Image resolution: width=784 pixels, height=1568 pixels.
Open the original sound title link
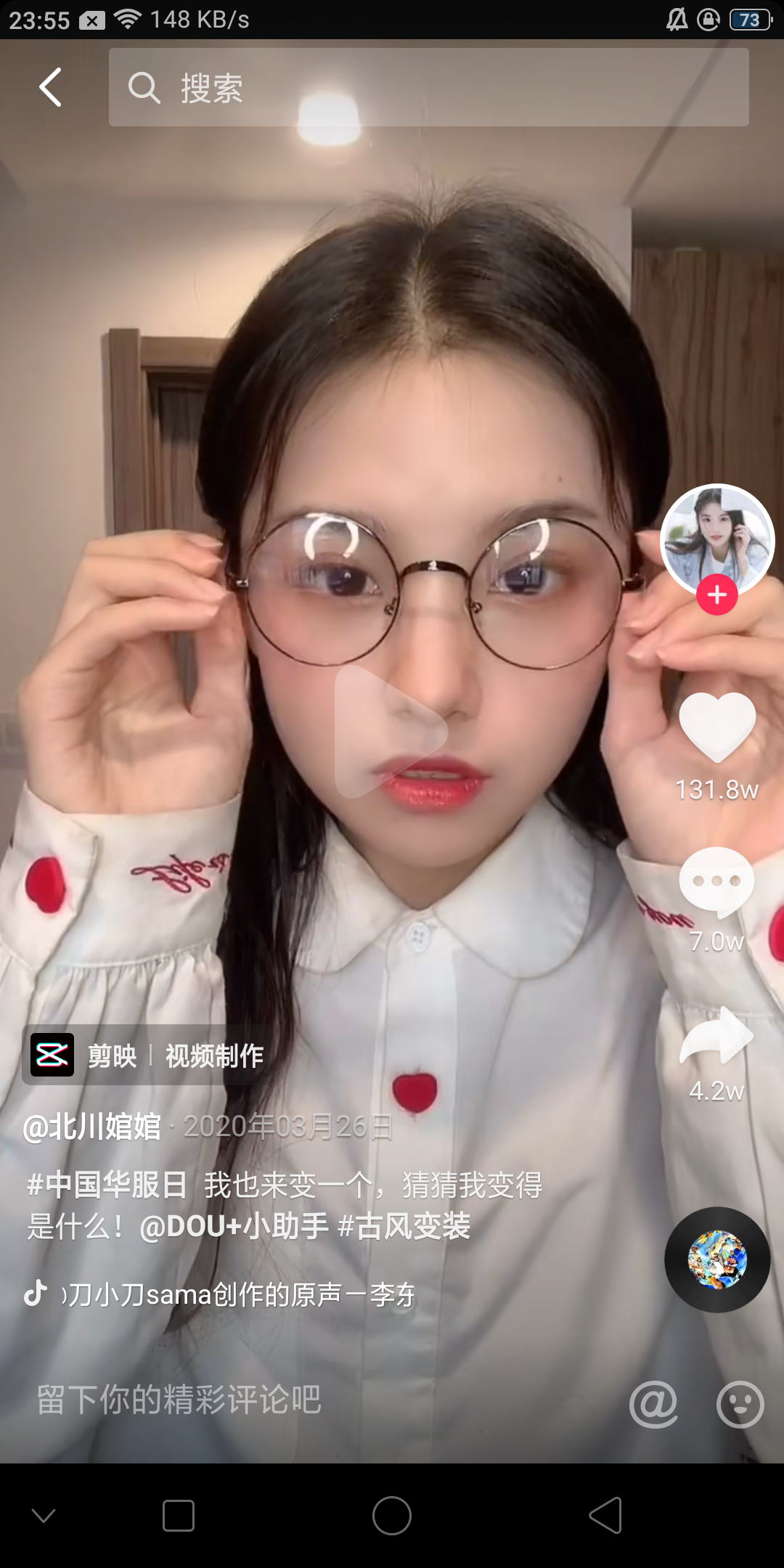(x=238, y=1294)
